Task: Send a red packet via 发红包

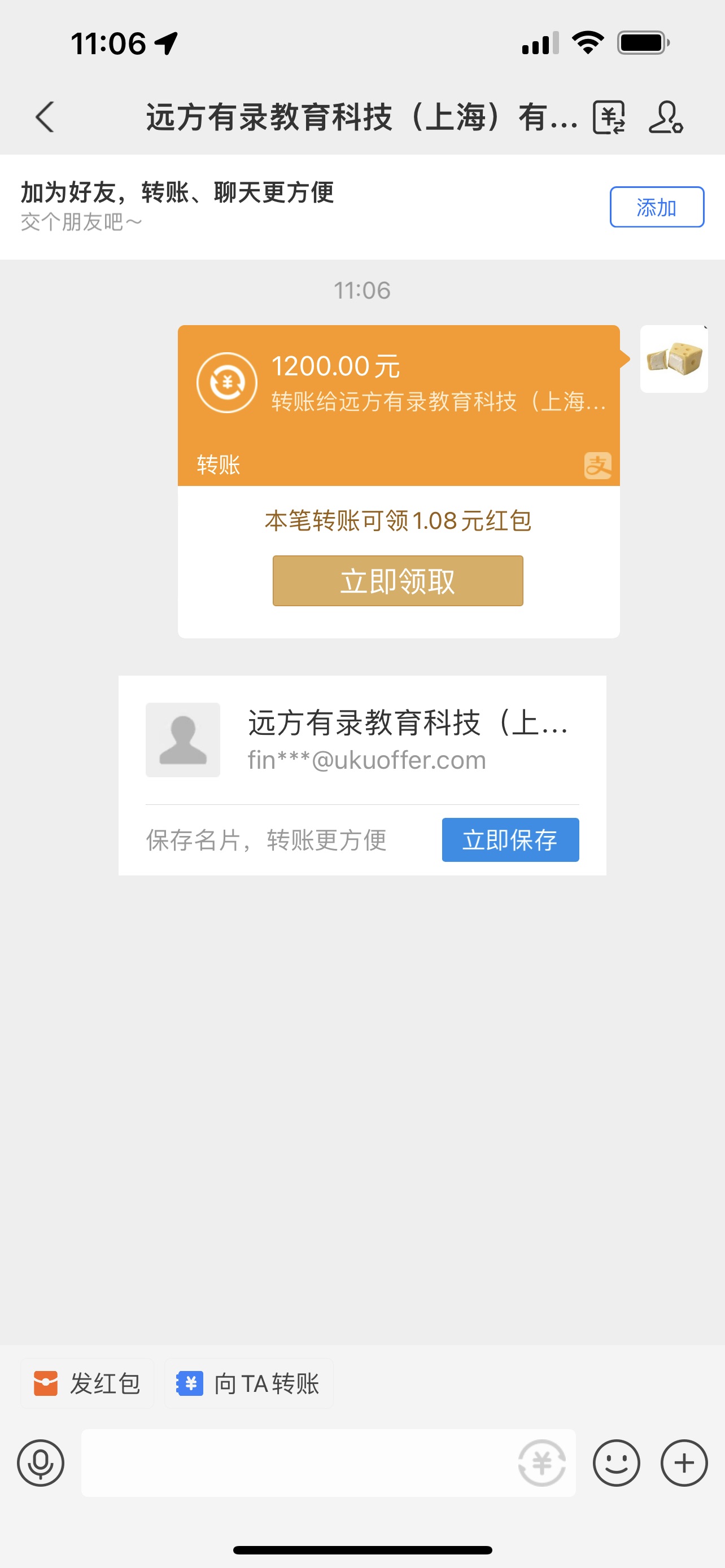Action: 87,1383
